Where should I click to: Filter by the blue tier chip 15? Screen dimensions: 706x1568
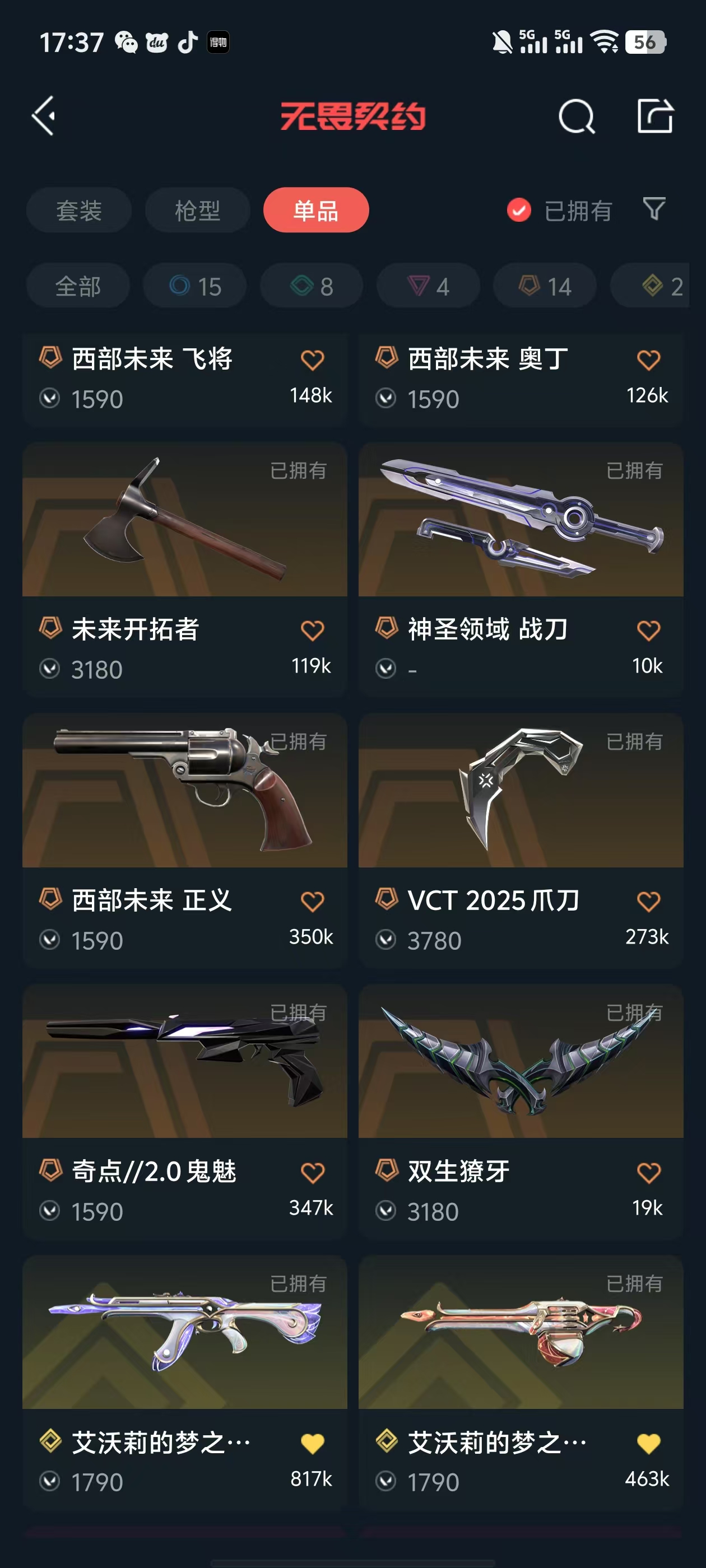coord(195,286)
